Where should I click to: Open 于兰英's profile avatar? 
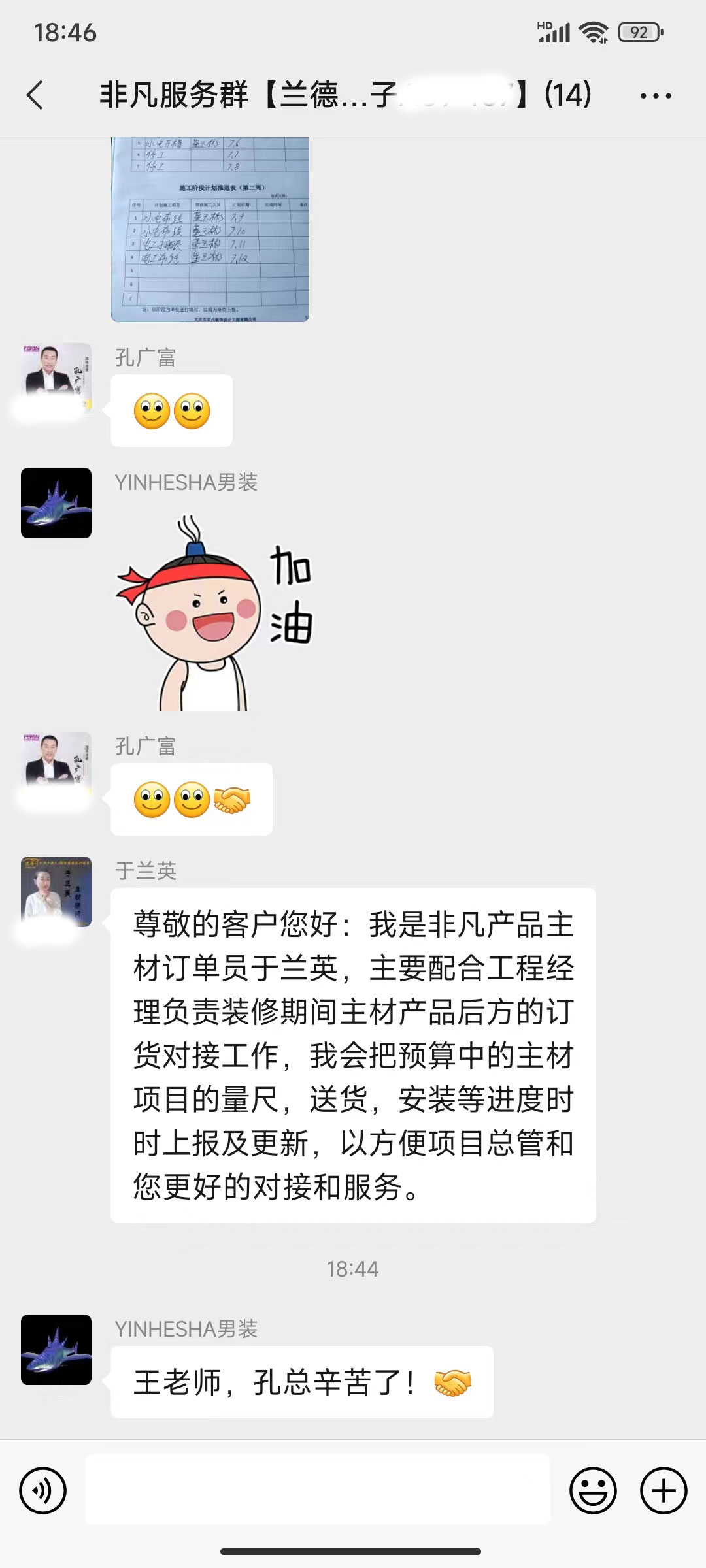coord(56,891)
